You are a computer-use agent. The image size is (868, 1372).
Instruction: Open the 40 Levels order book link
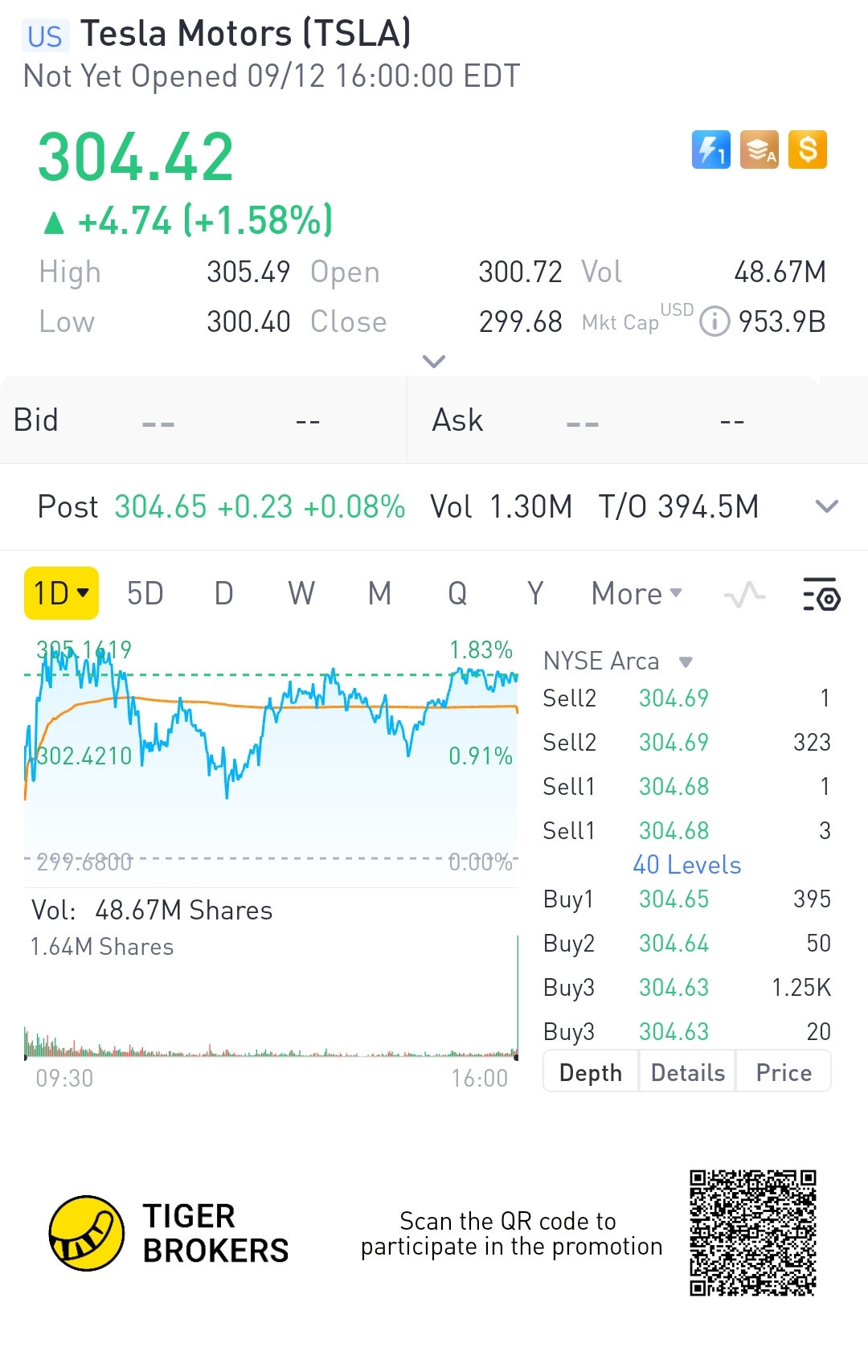click(686, 865)
